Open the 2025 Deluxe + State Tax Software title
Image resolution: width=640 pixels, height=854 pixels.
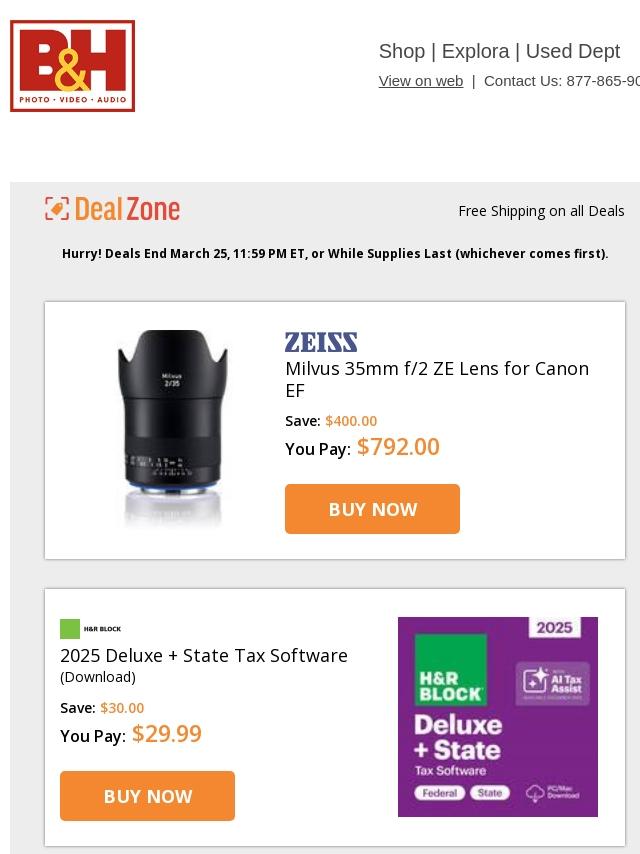coord(204,655)
